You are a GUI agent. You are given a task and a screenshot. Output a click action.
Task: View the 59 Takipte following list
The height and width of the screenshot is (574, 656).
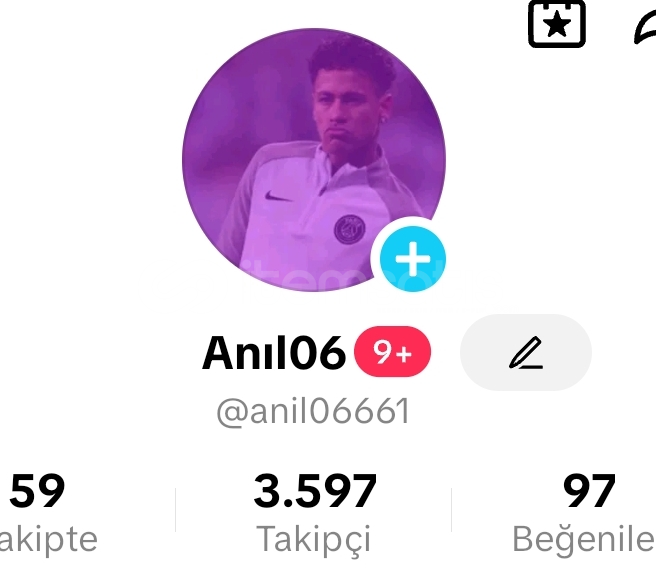point(40,513)
